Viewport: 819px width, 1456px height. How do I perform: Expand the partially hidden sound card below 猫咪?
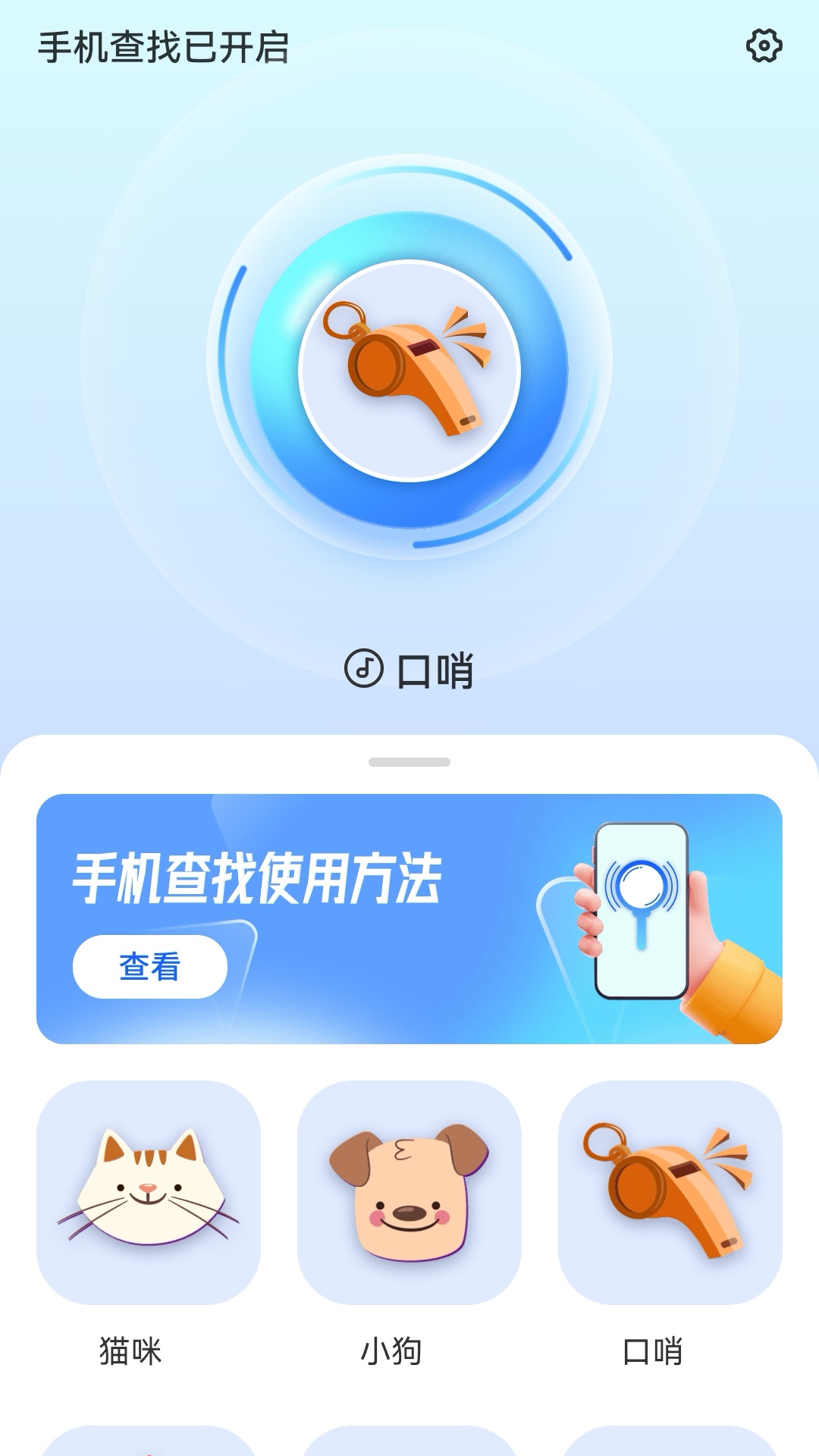(x=149, y=1441)
